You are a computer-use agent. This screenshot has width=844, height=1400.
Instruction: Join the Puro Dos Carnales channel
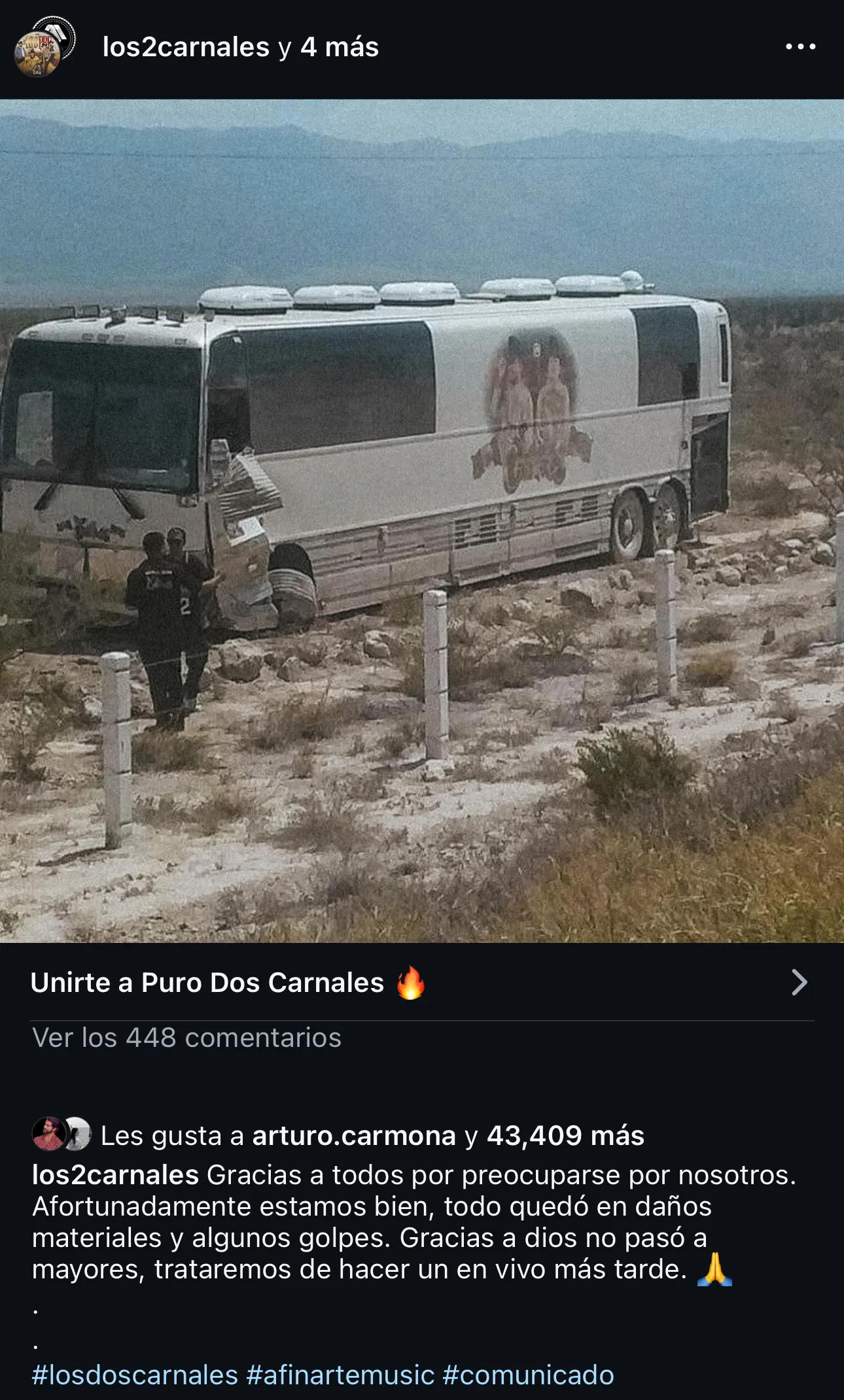pos(419,982)
